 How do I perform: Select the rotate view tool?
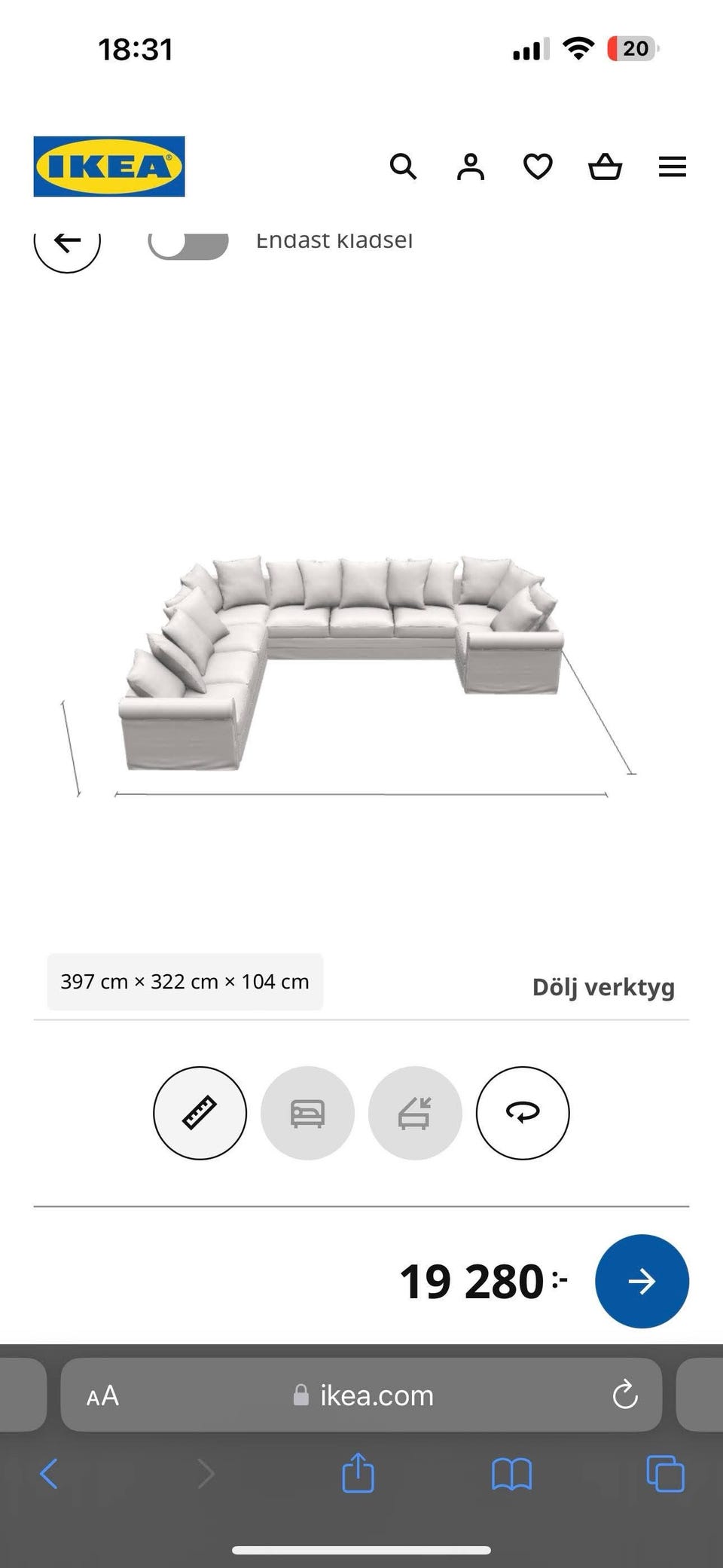(x=523, y=1113)
